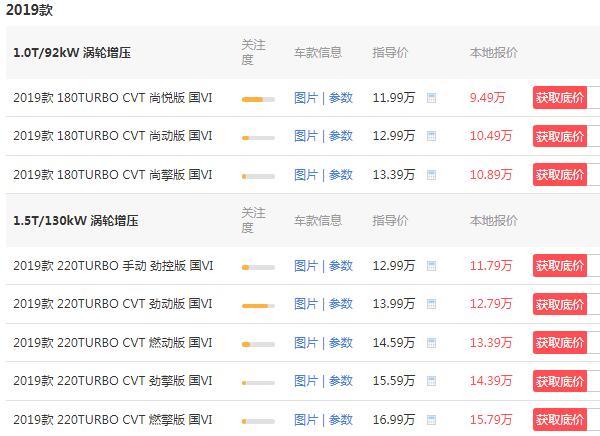This screenshot has width=600, height=436.
Task: Open 图片 link for 220TURBO 手动 劲控版
Action: [x=305, y=266]
